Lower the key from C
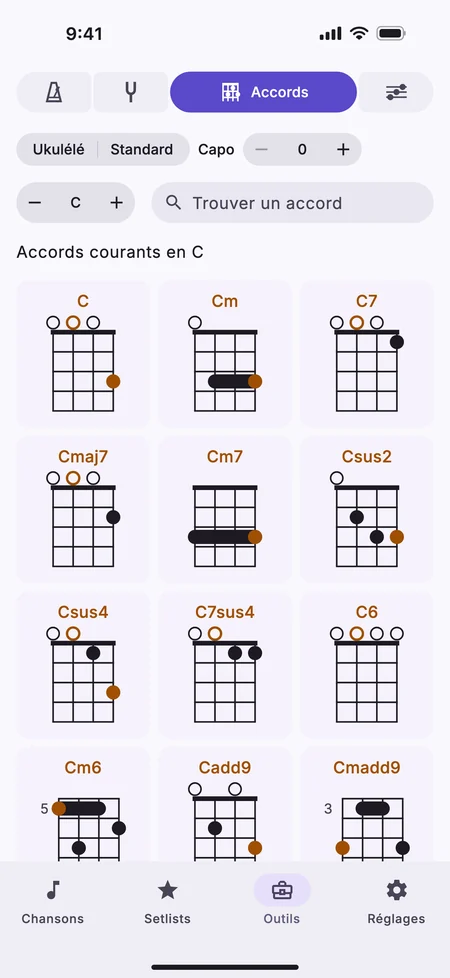This screenshot has width=450, height=978. 35,203
